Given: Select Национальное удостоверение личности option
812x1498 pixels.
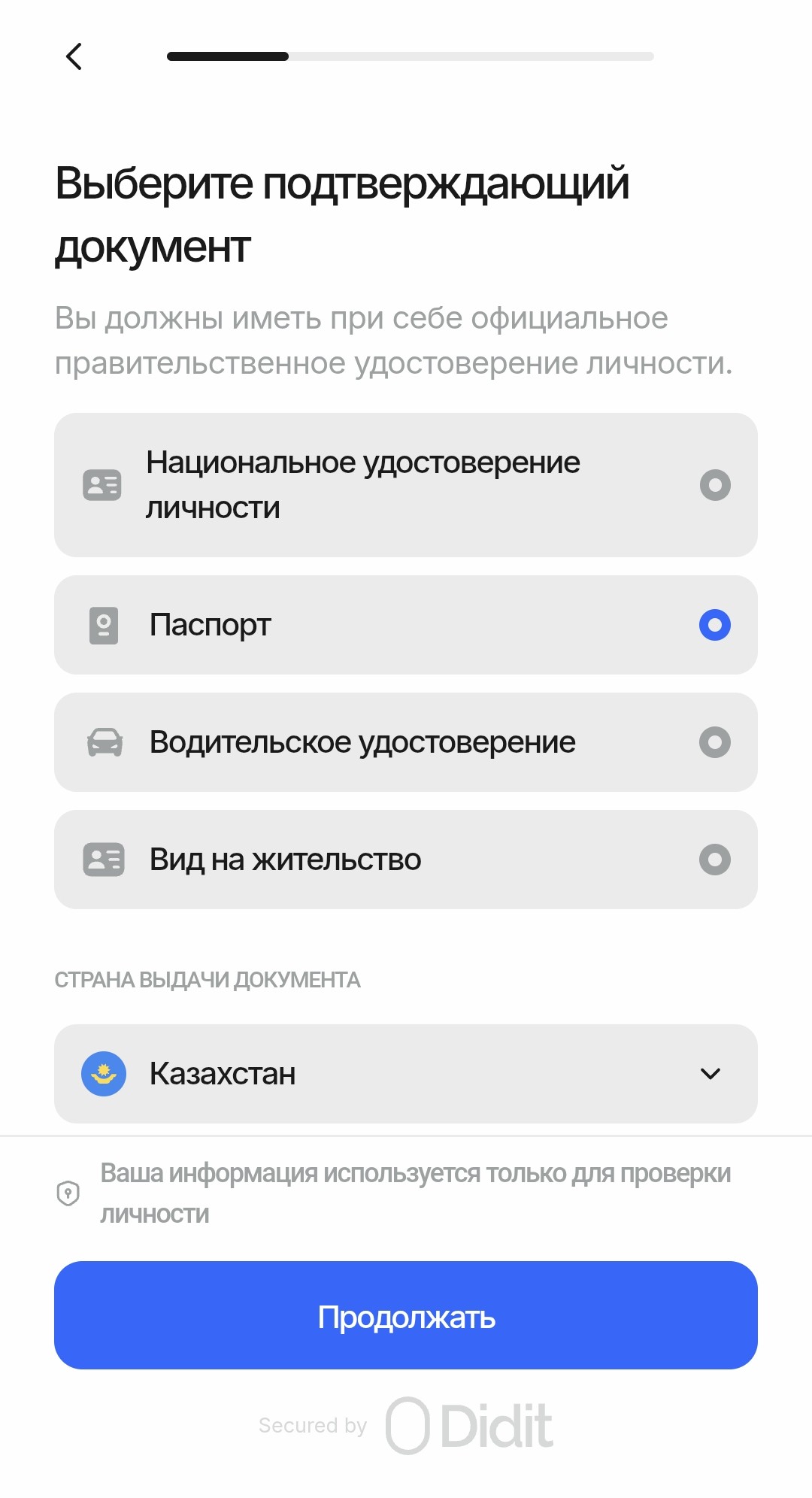Looking at the screenshot, I should [x=406, y=485].
